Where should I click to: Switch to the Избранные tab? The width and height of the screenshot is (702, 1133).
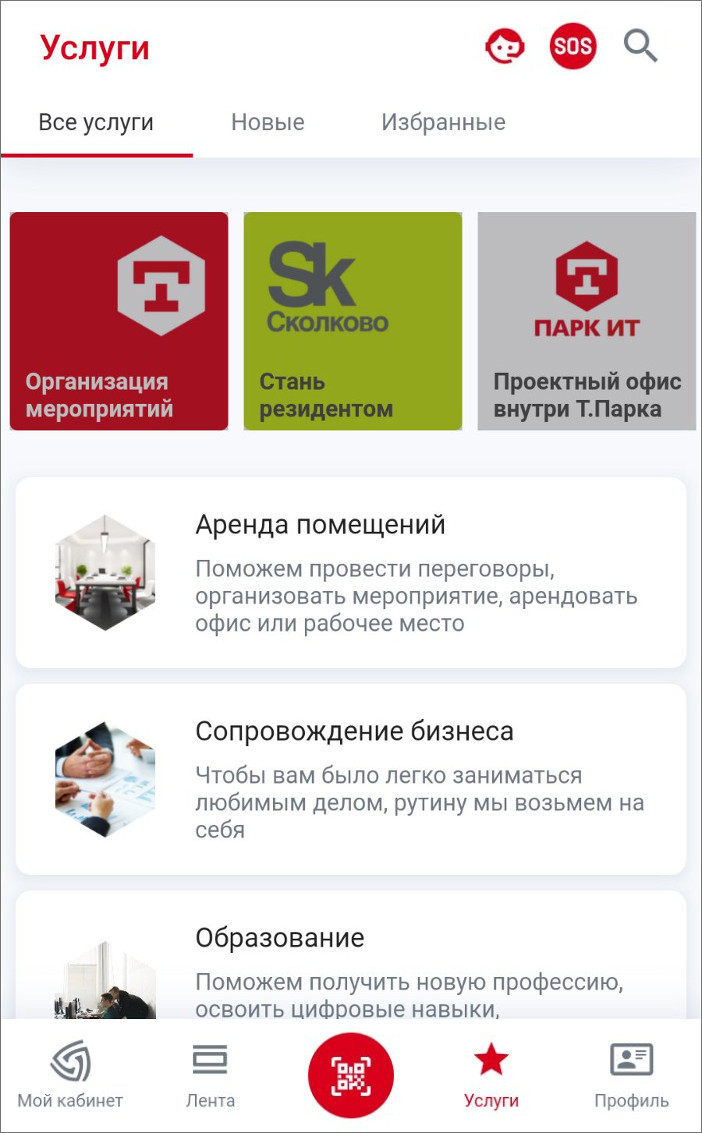443,123
